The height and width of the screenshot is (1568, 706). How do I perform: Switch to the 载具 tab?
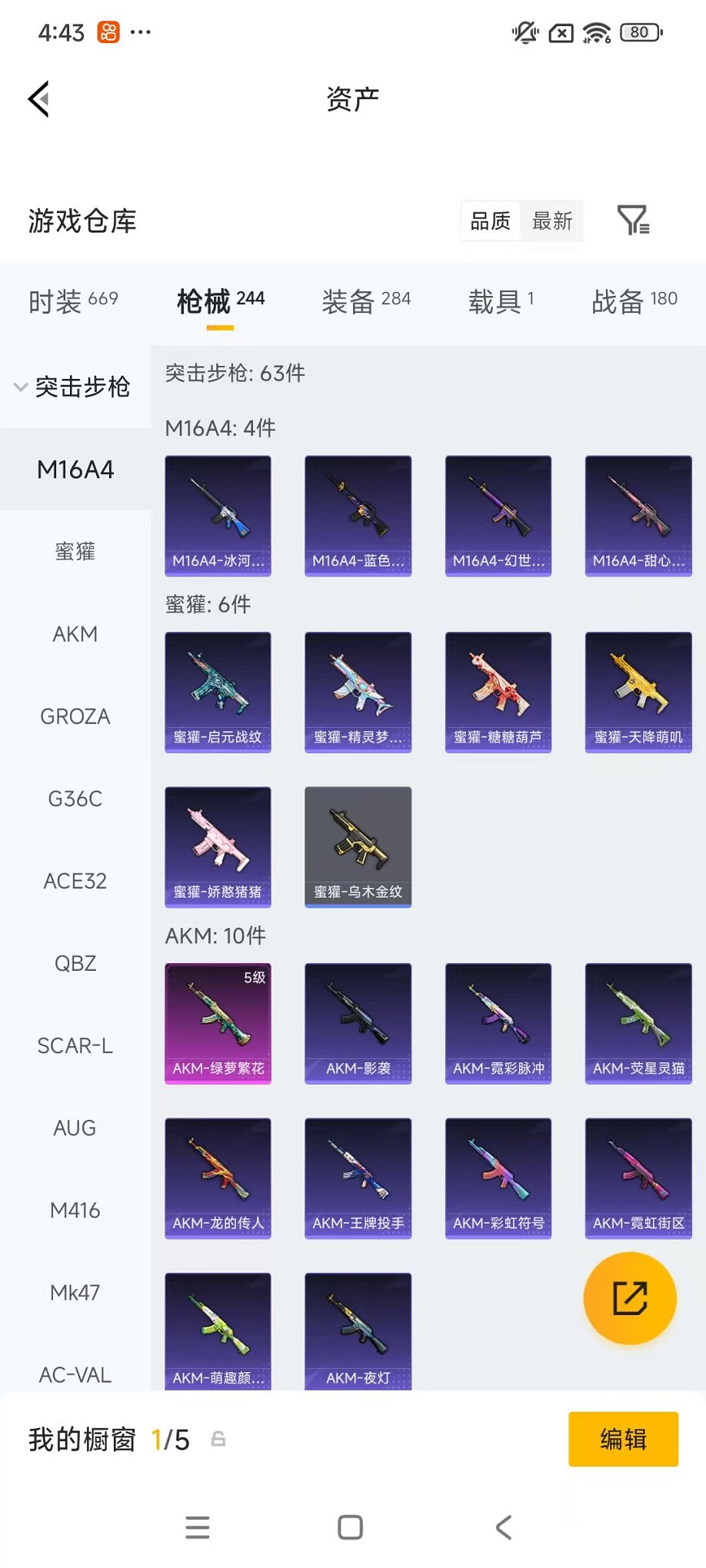[501, 301]
